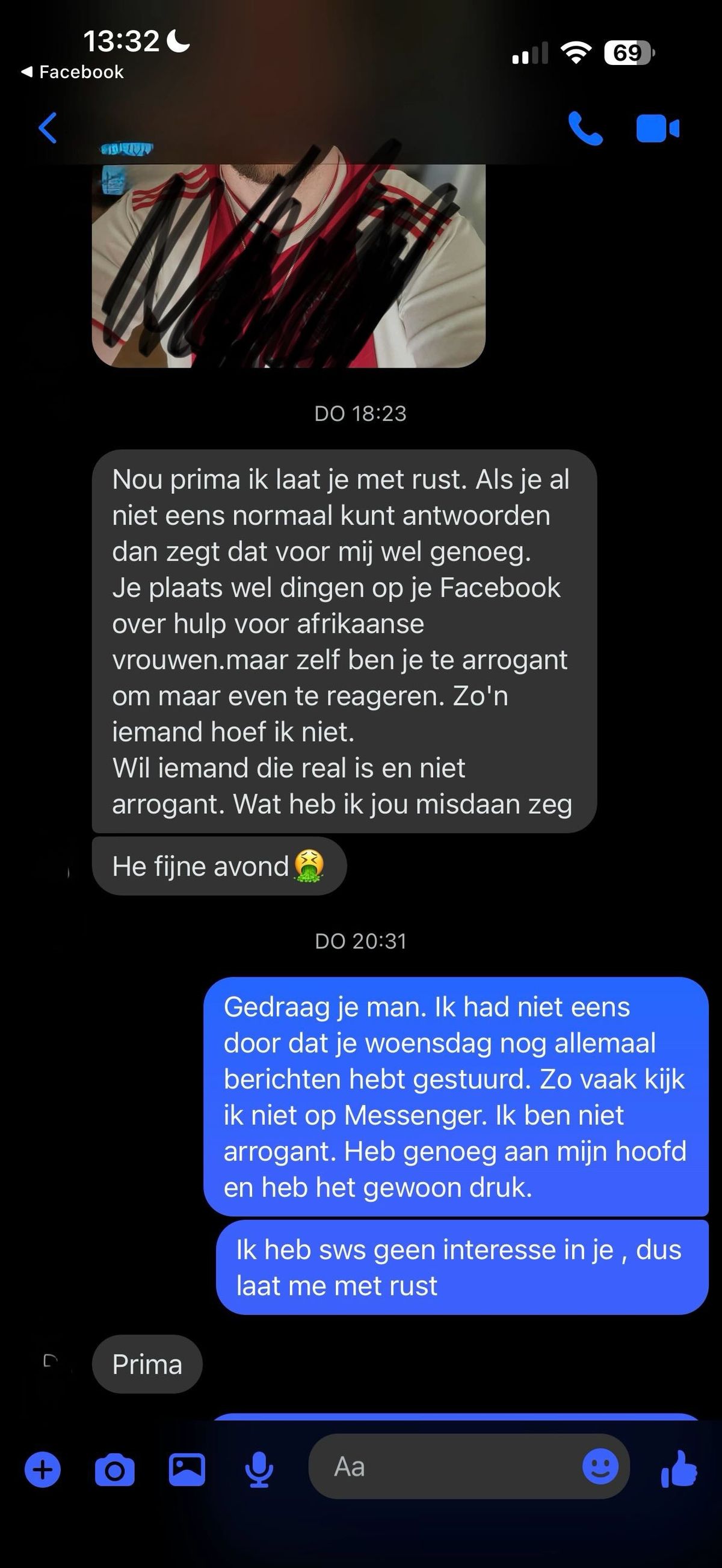Go back to the chat list

pos(48,128)
